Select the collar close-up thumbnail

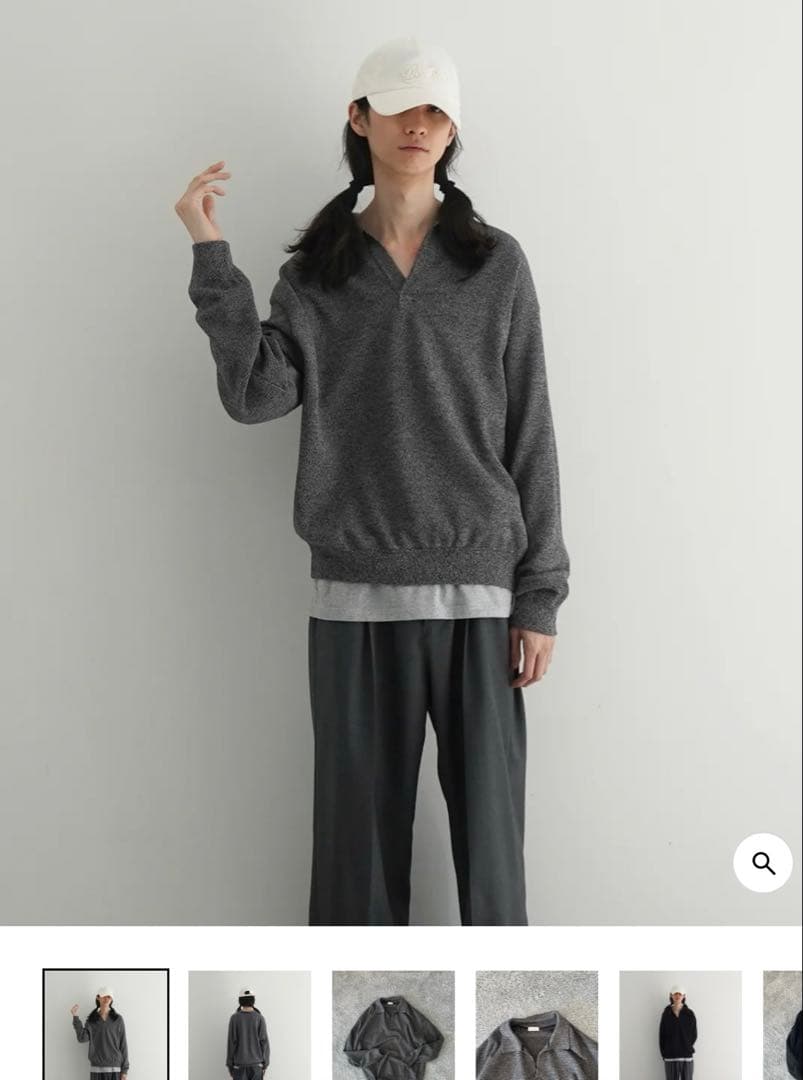pos(537,1025)
